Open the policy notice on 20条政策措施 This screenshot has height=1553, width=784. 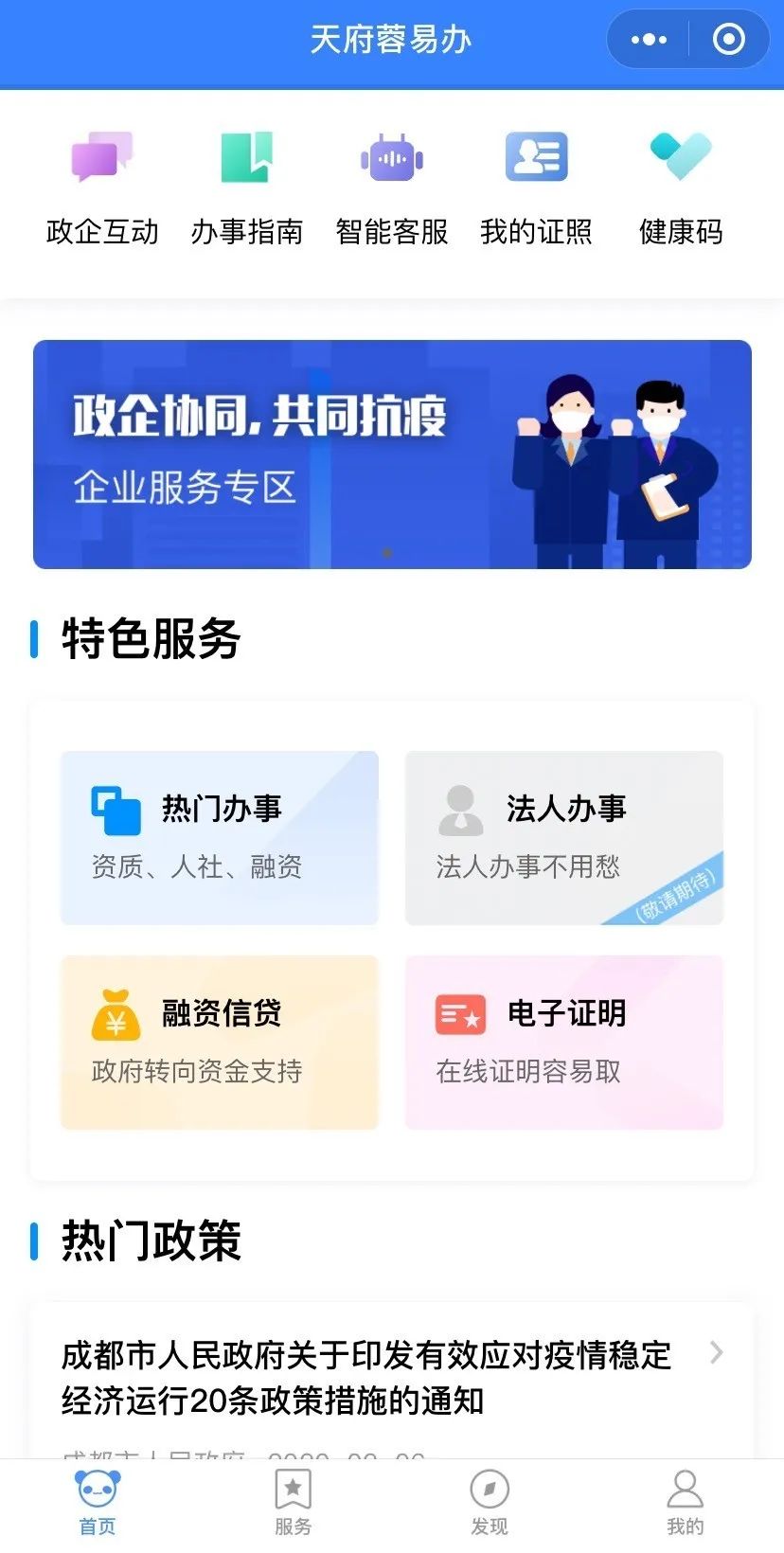click(x=392, y=1379)
